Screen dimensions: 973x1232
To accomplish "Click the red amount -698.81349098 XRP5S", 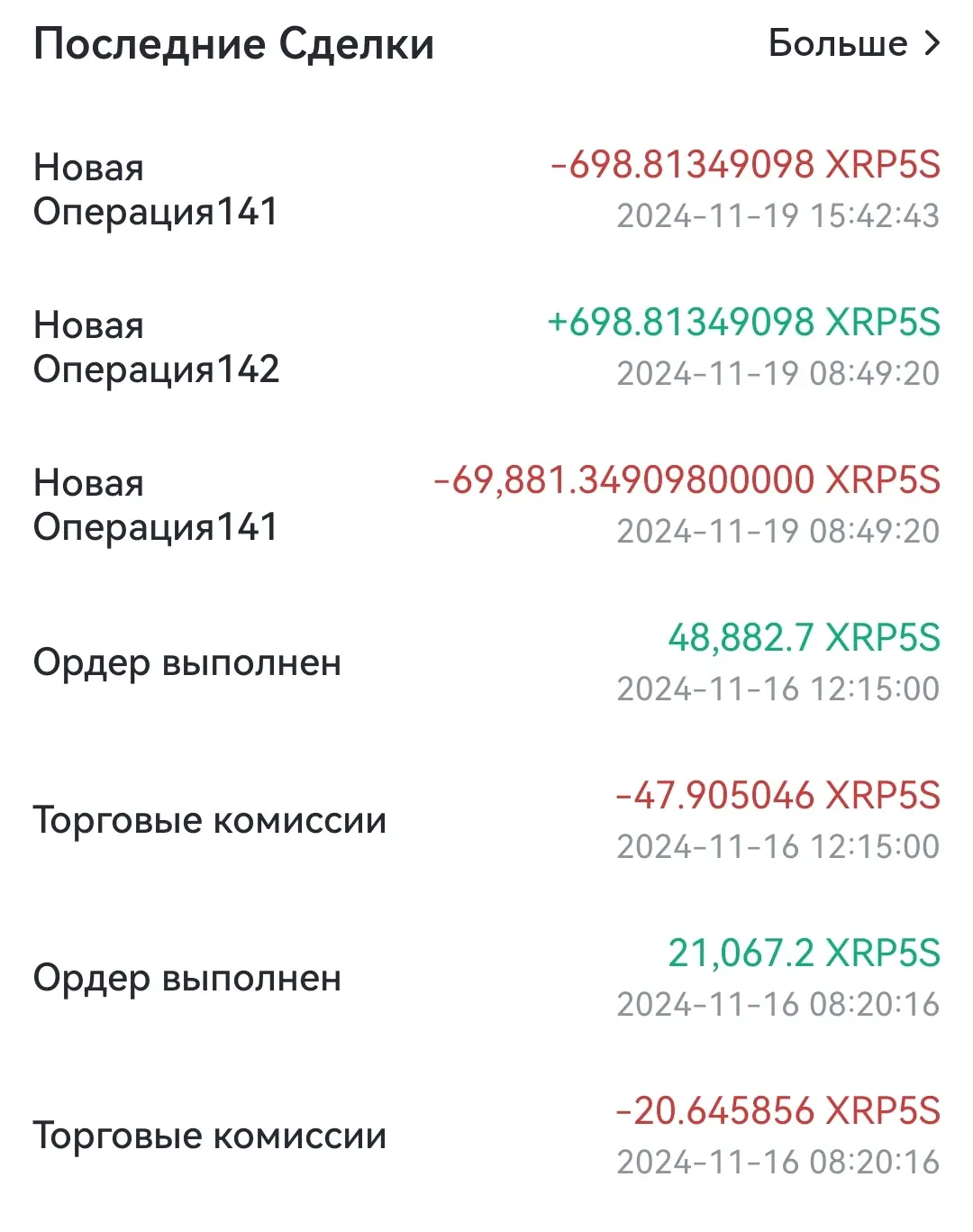I will click(x=746, y=164).
